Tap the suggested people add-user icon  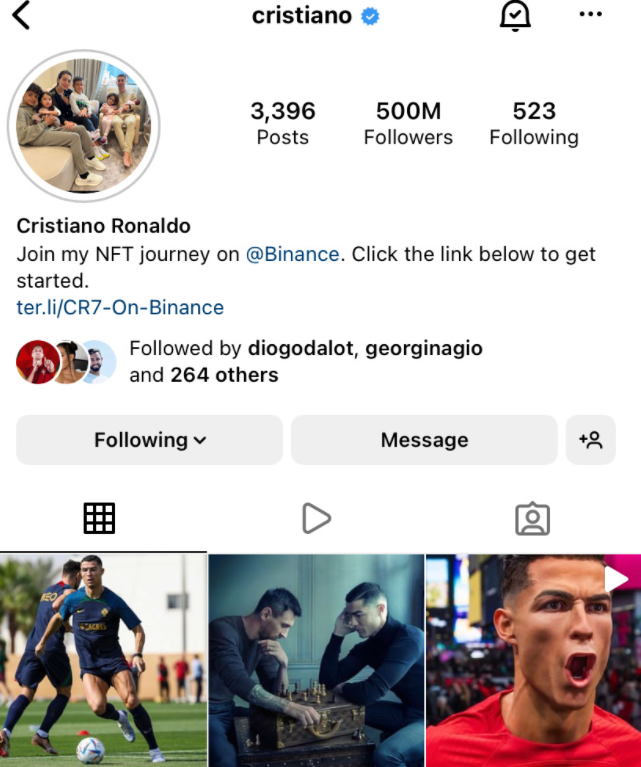pyautogui.click(x=590, y=440)
